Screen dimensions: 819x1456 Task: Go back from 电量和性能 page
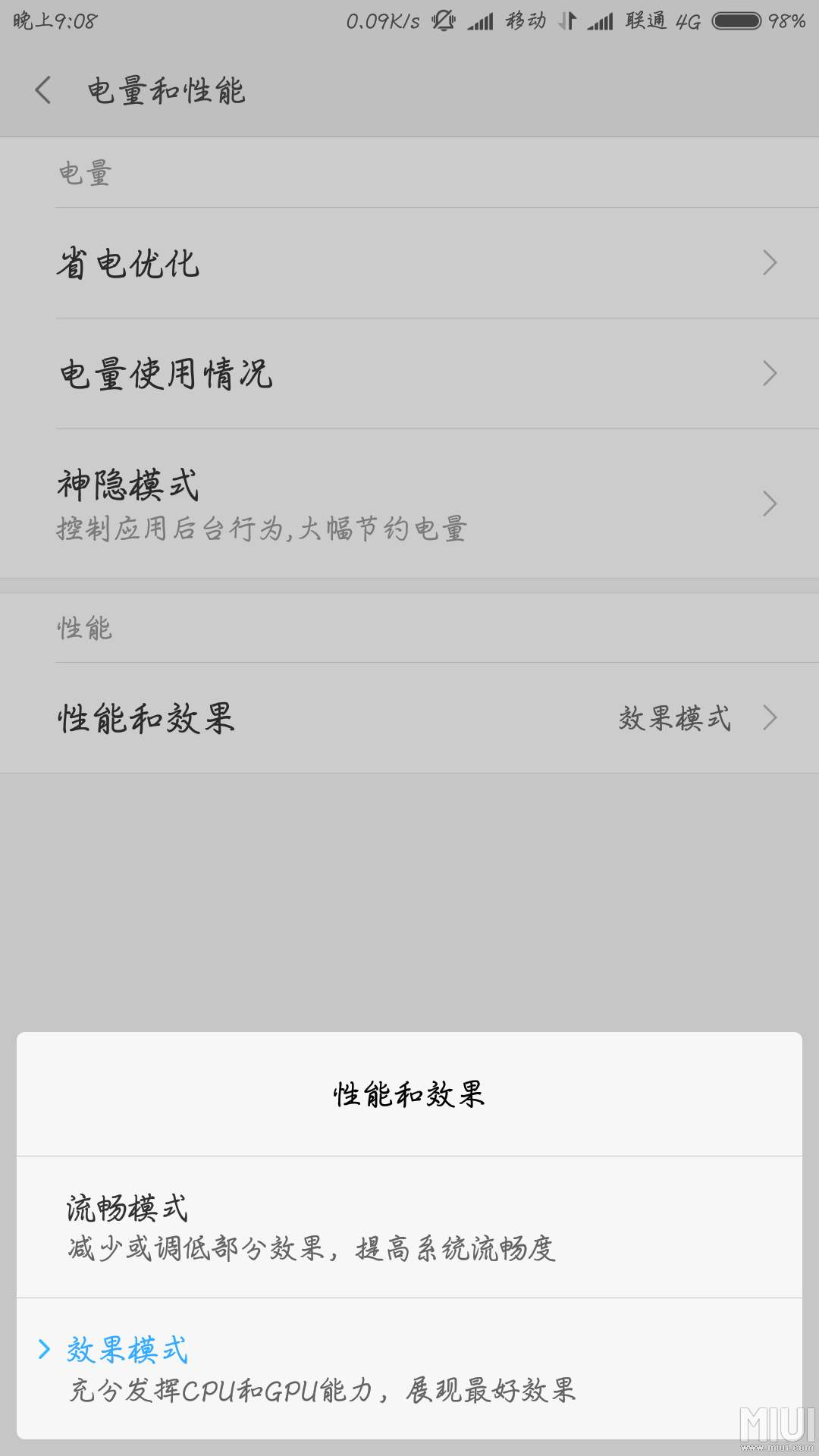[x=43, y=90]
